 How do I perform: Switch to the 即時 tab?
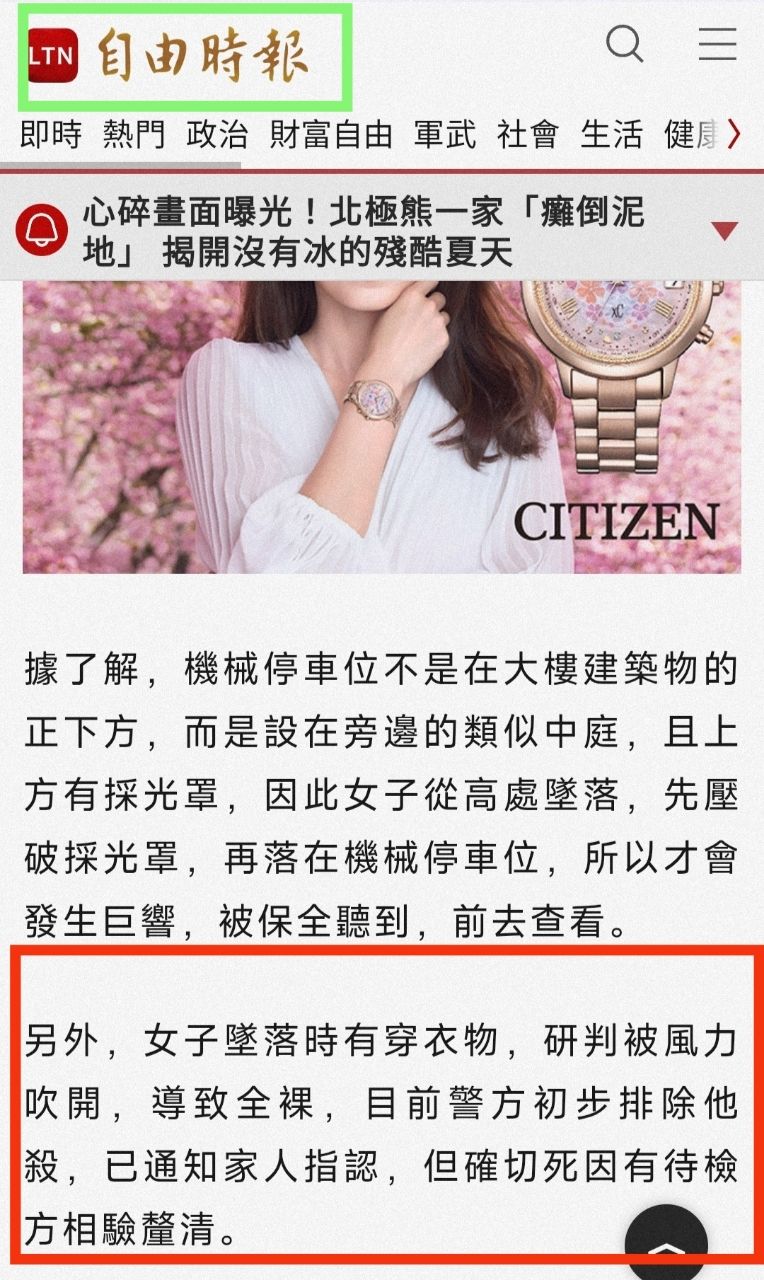click(50, 134)
